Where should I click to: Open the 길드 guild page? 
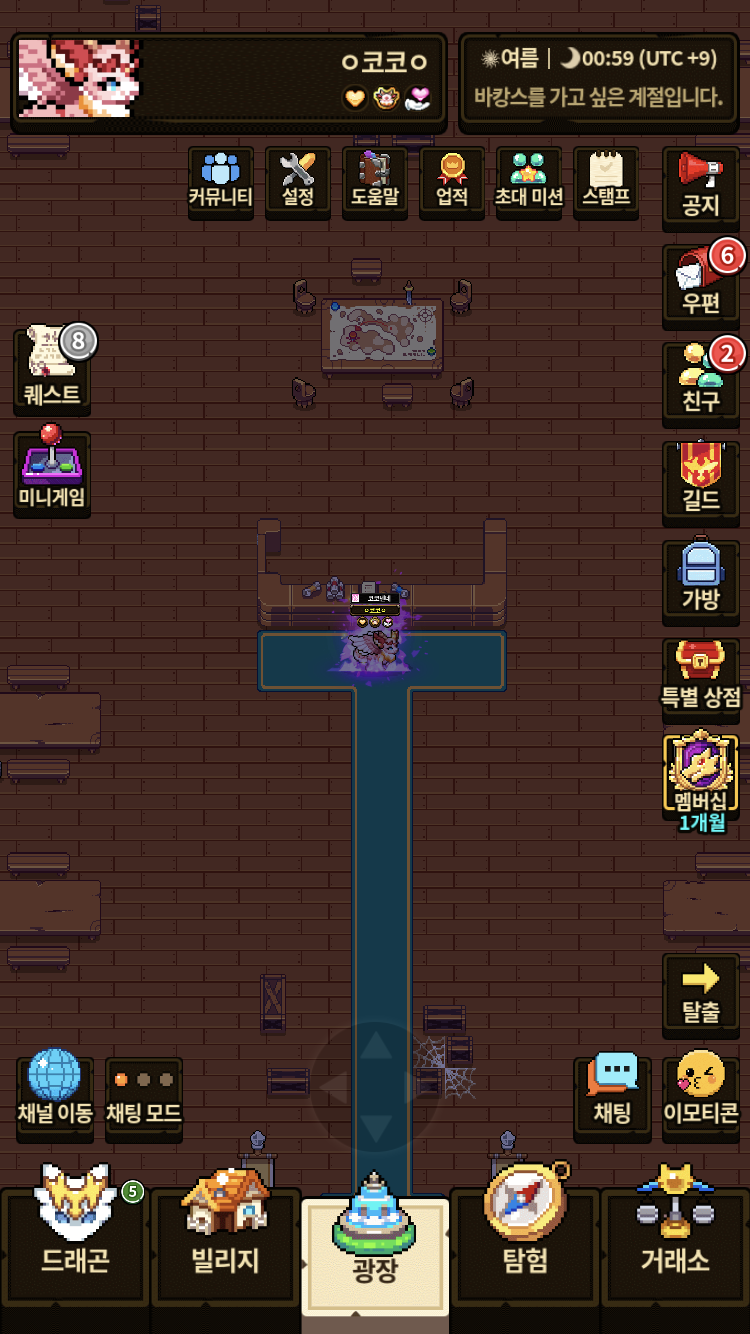pyautogui.click(x=701, y=480)
